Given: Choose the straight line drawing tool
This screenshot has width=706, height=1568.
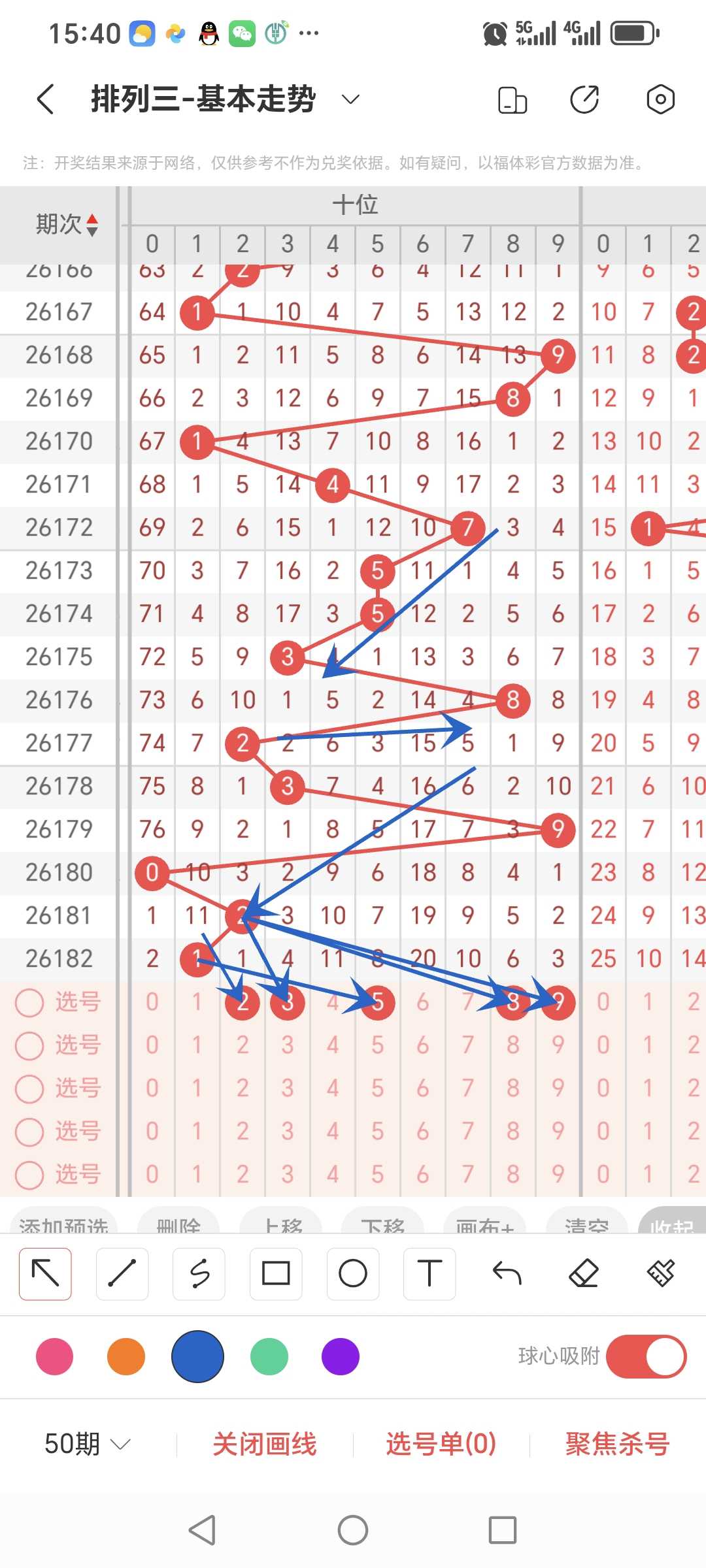Looking at the screenshot, I should [122, 1273].
